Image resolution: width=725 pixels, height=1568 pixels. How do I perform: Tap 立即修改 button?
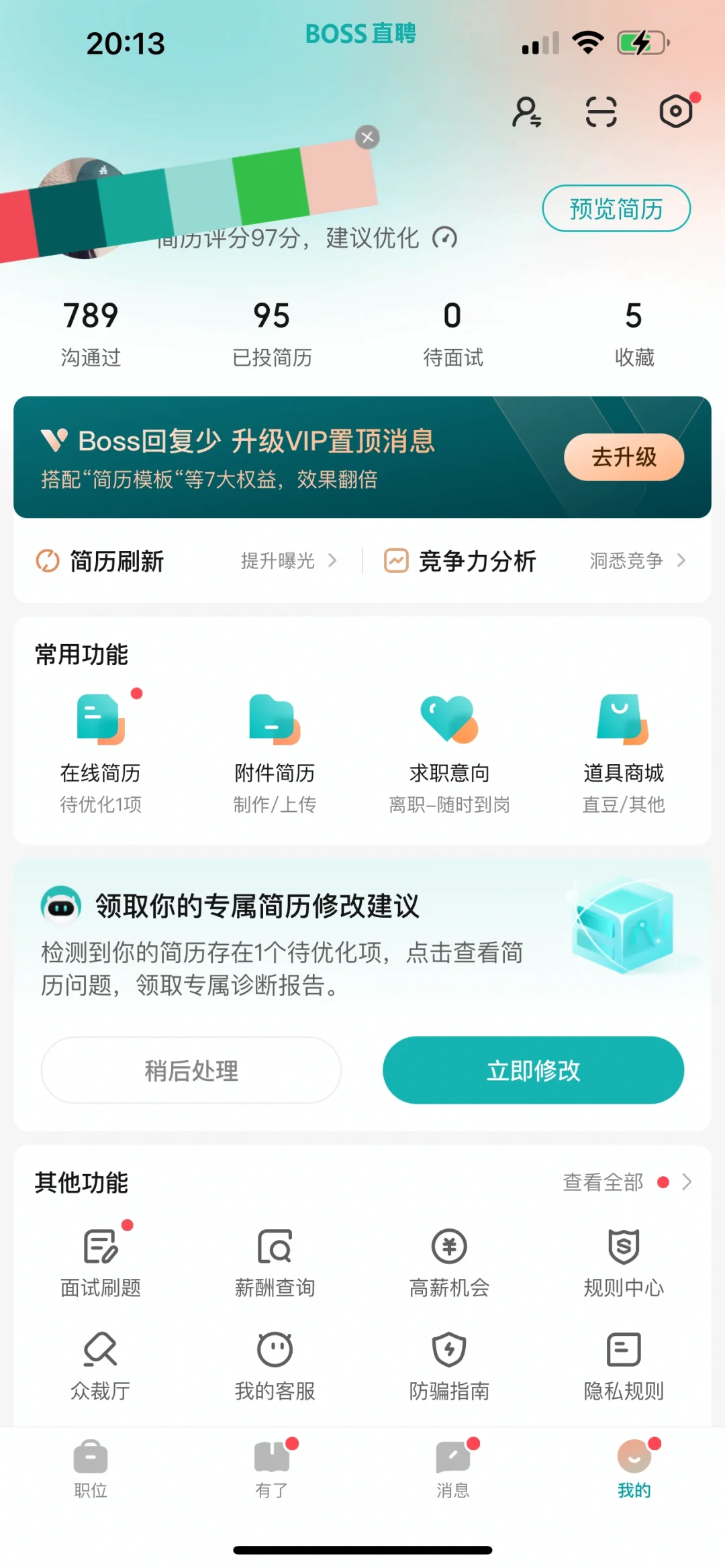tap(533, 1070)
